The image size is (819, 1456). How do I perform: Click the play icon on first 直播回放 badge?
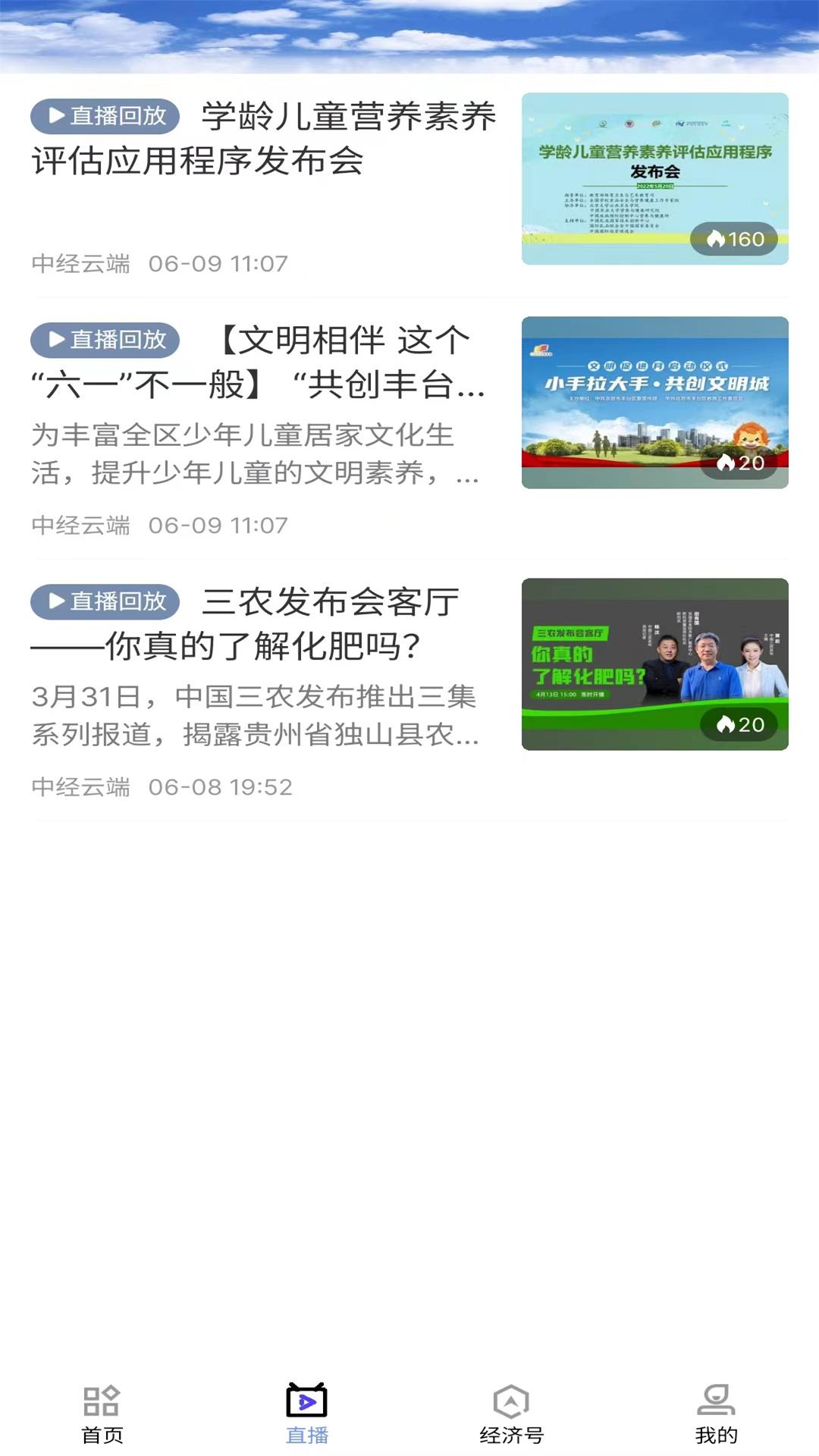(55, 115)
